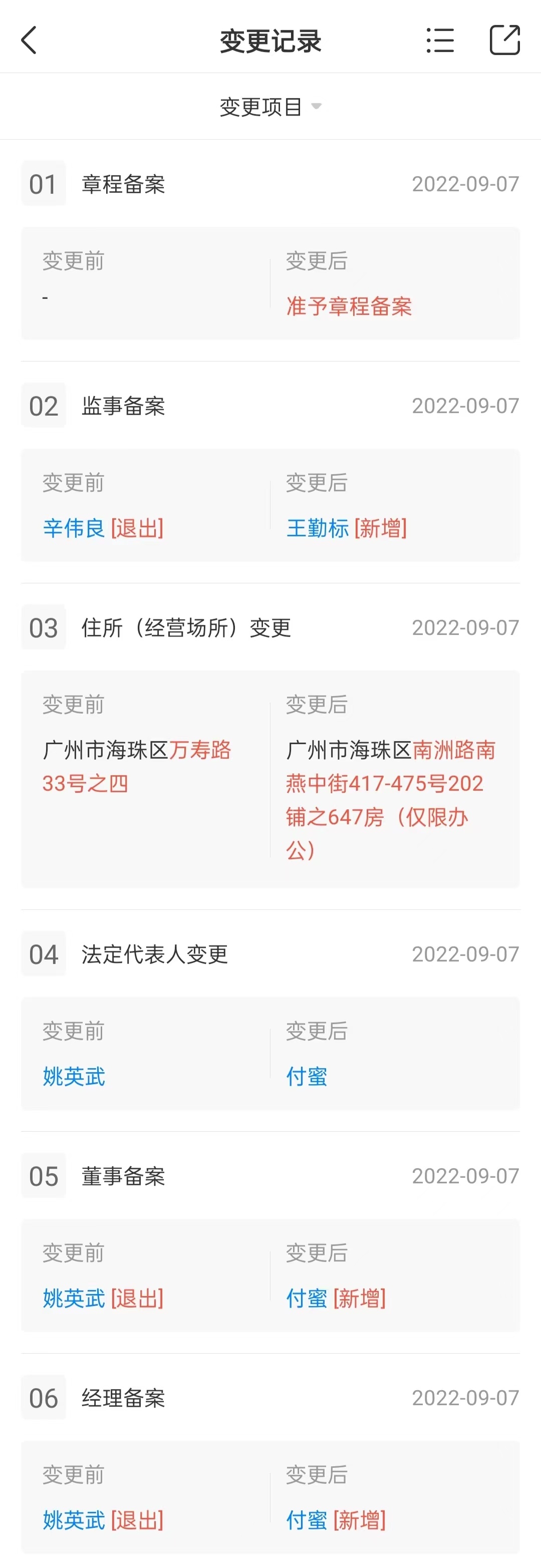Viewport: 541px width, 1568px height.
Task: Expand the 变更项目 filter dropdown
Action: [x=270, y=107]
